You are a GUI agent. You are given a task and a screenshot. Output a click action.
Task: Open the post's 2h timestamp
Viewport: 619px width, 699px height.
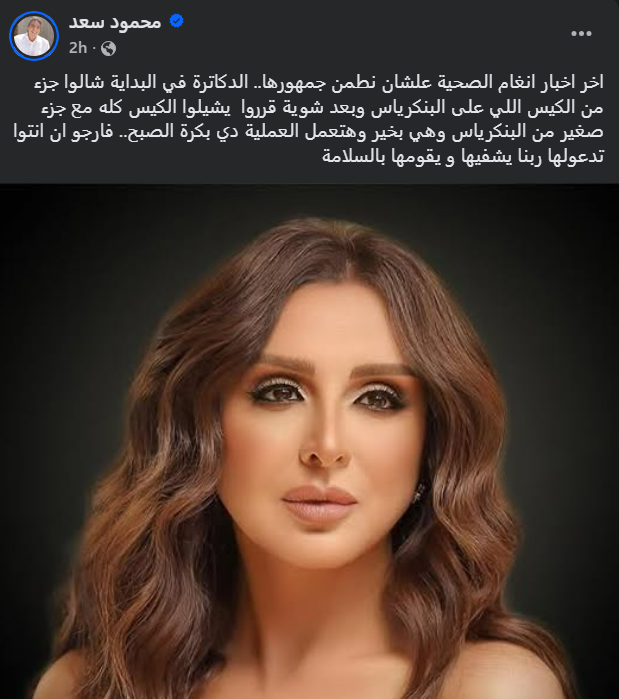tap(78, 47)
